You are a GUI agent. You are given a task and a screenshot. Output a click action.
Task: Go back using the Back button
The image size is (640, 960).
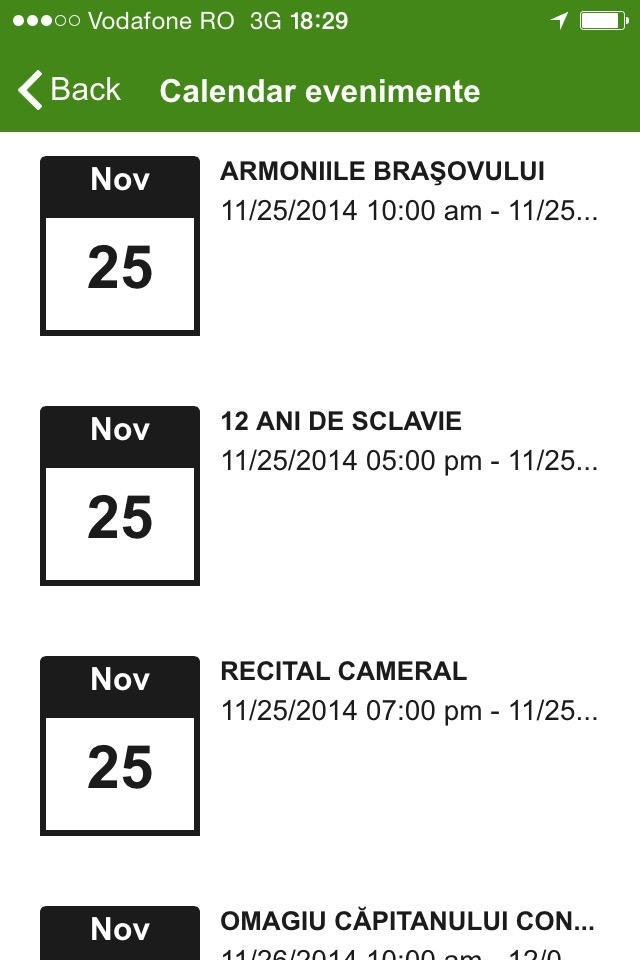tap(70, 90)
